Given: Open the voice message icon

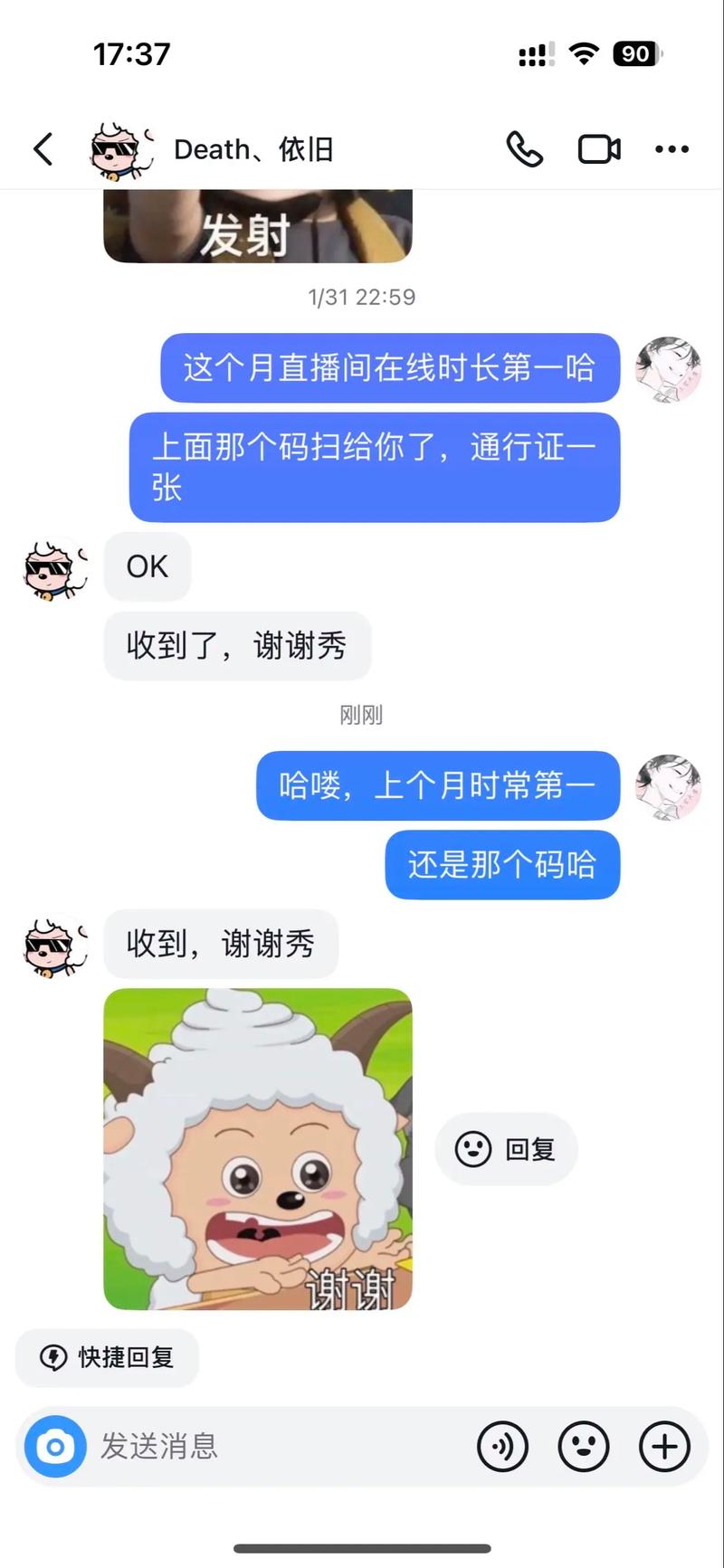Looking at the screenshot, I should coord(503,1447).
